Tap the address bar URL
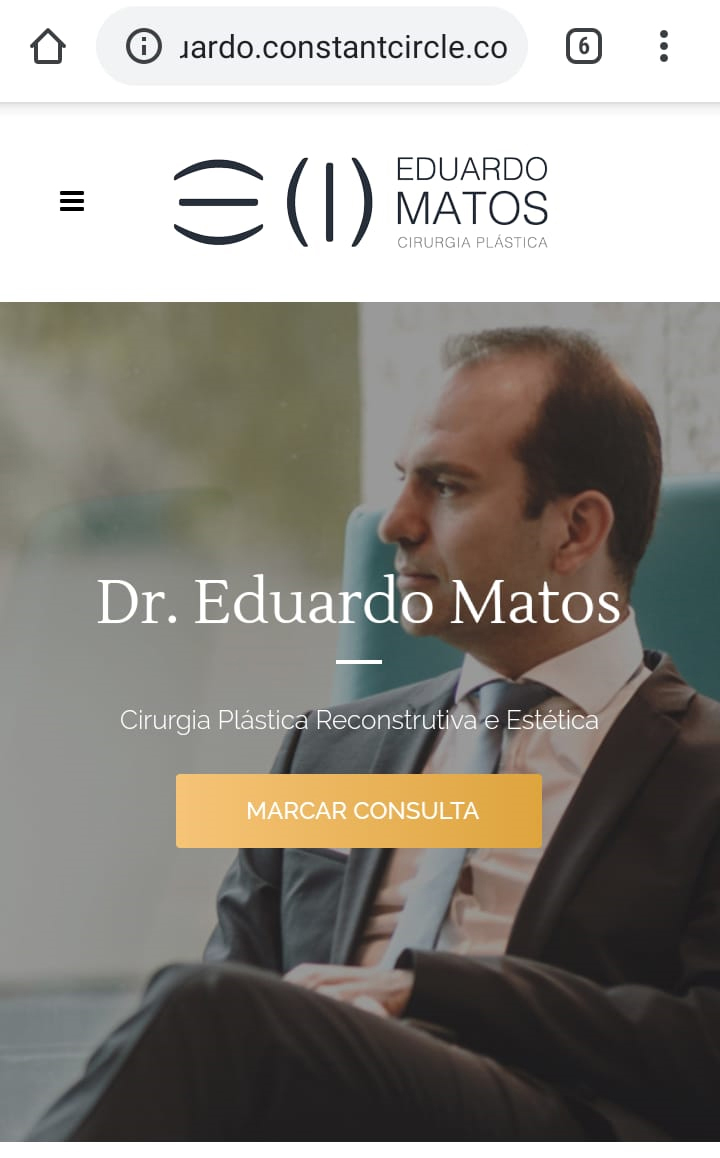The width and height of the screenshot is (720, 1158). [343, 47]
